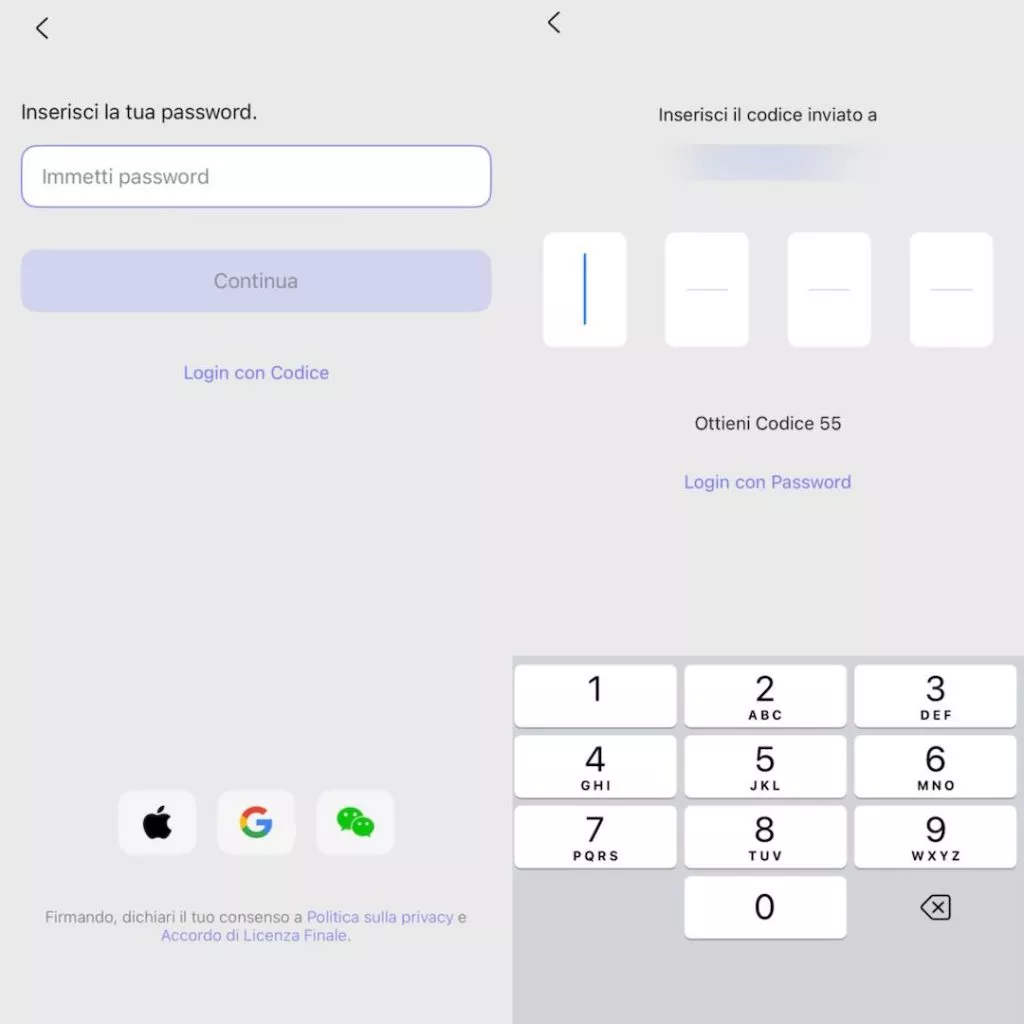
Task: Switch to Login con Password
Action: pos(767,482)
